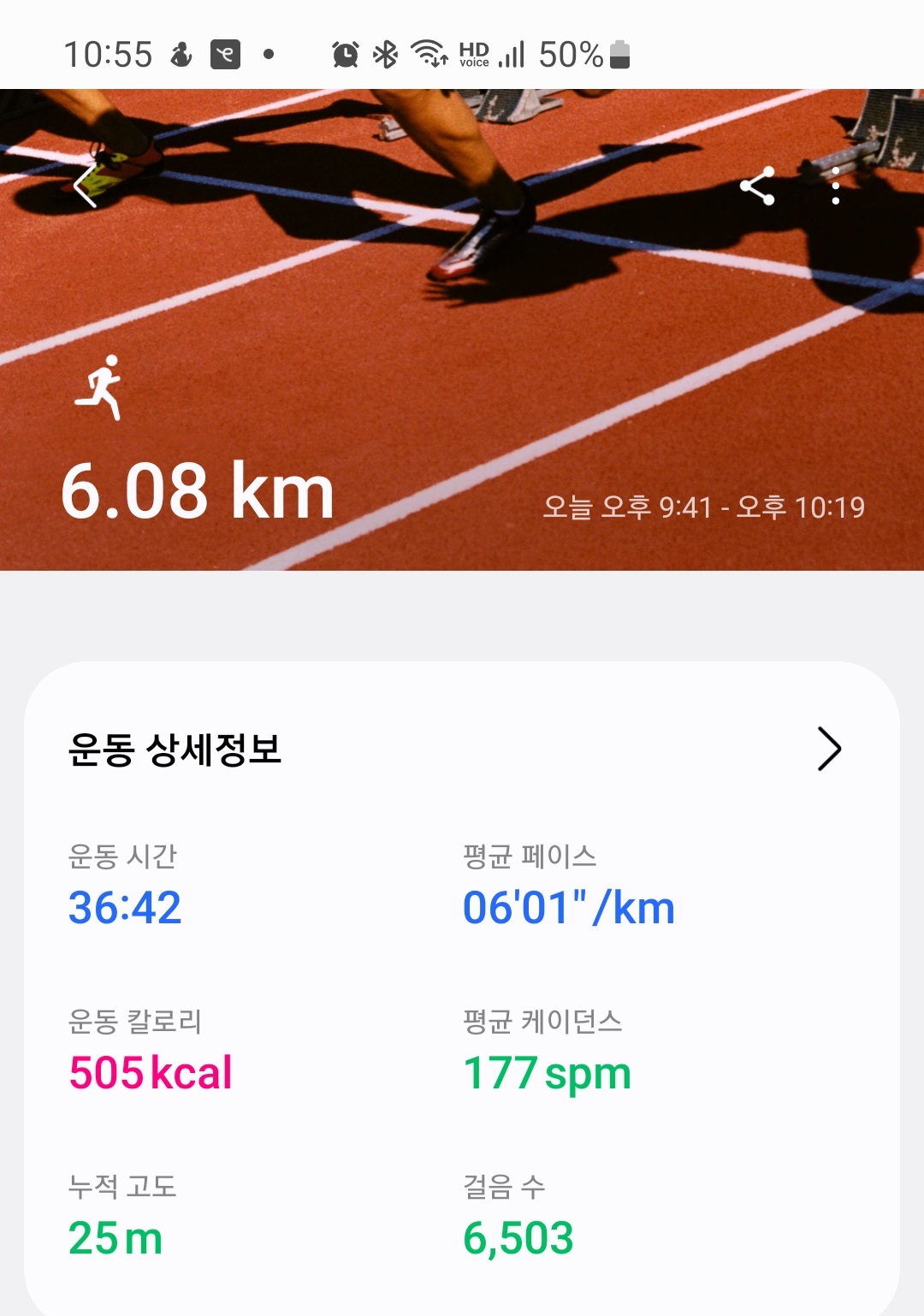Select the 505 kcal calorie value
Screen dimensions: 924x1316
point(151,1072)
